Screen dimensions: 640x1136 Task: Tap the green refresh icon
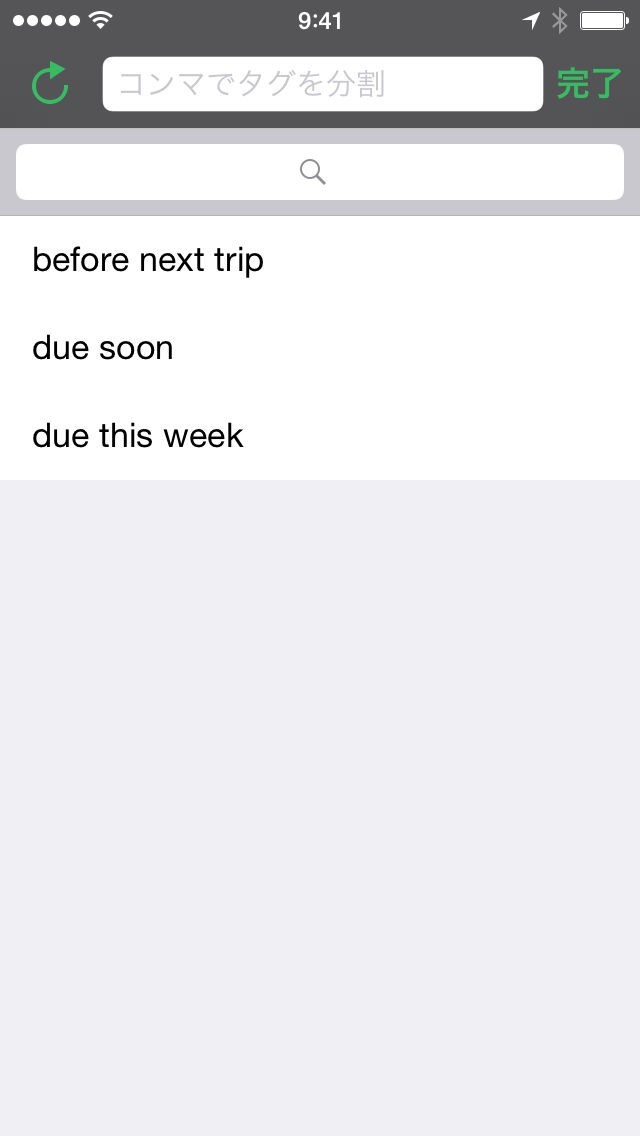(50, 84)
